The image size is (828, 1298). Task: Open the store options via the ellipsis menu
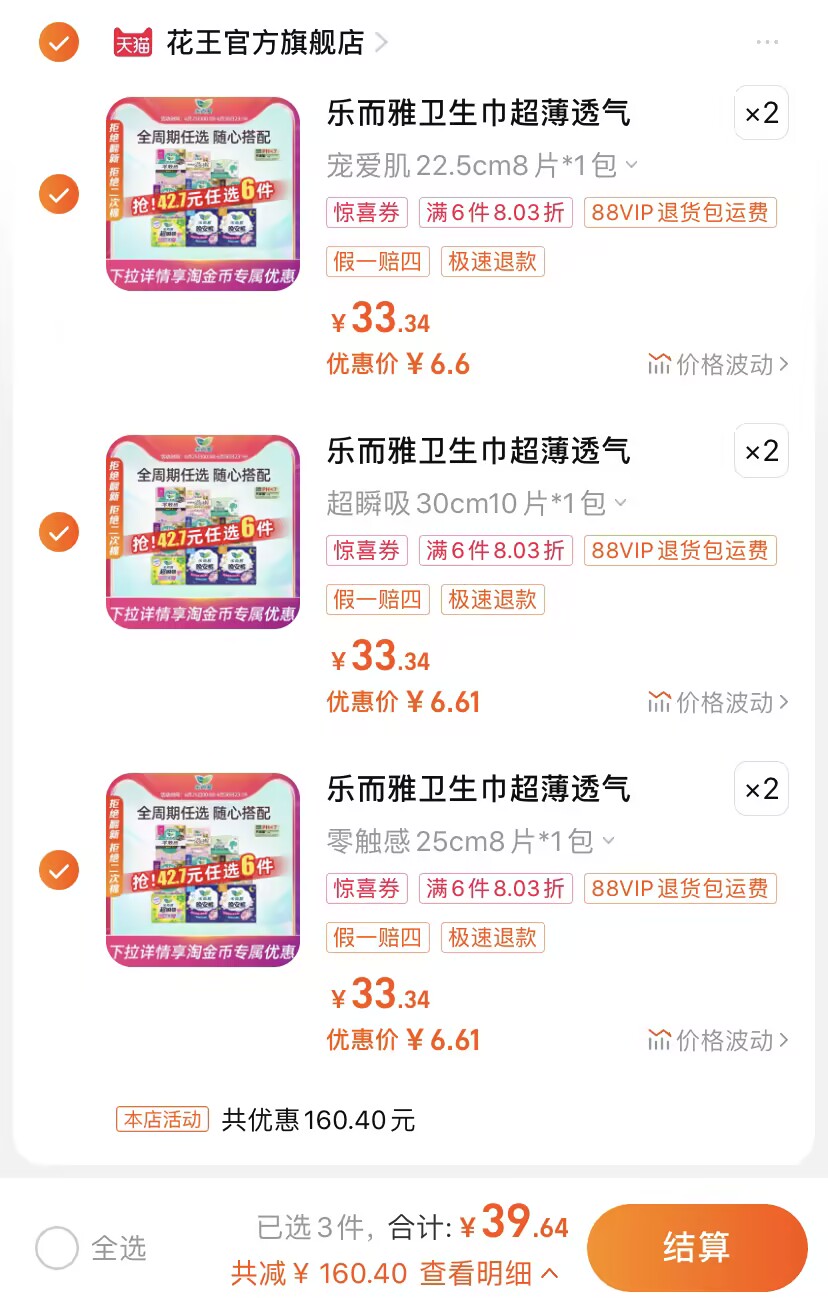(x=767, y=42)
